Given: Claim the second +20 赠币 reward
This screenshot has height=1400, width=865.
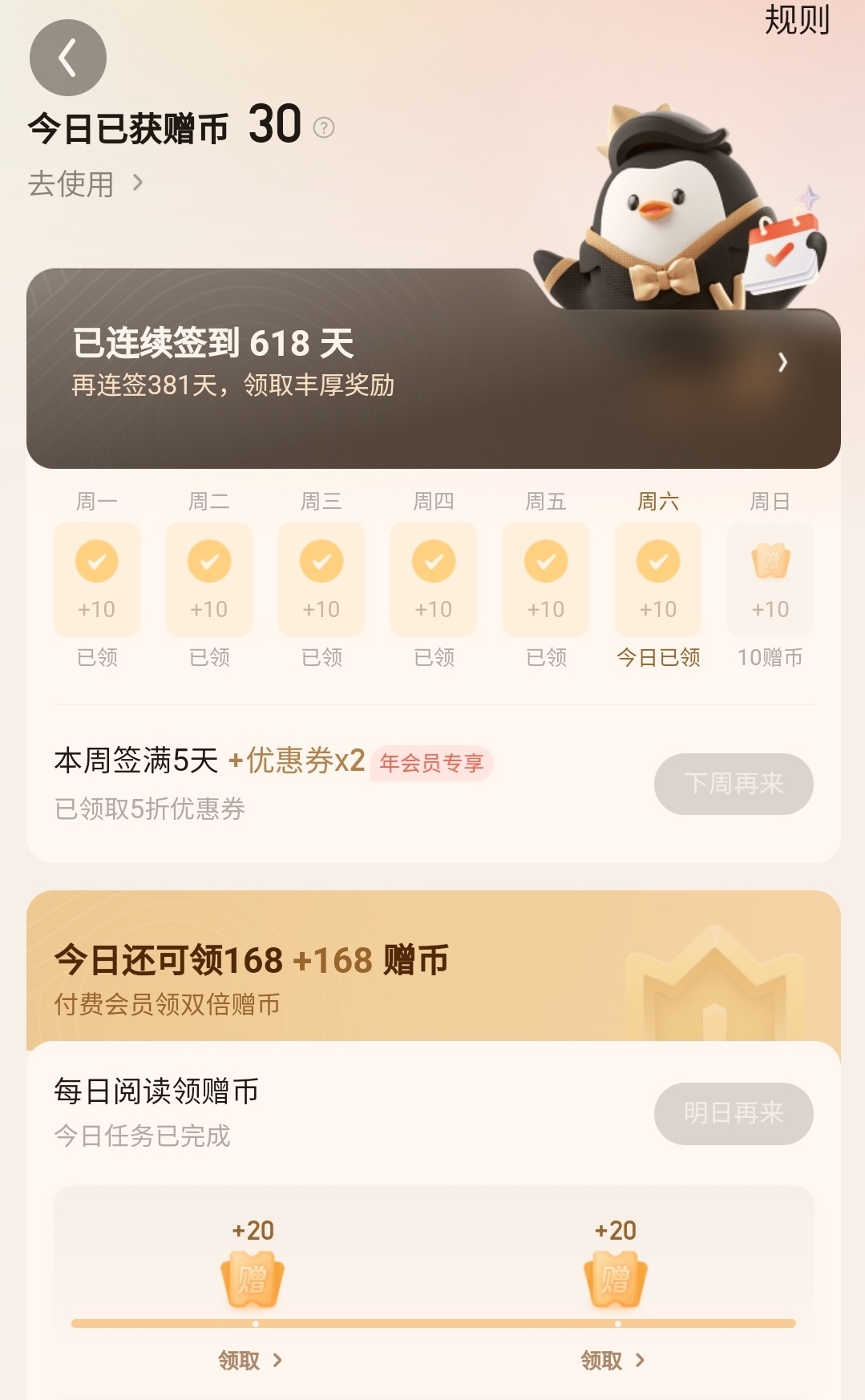Looking at the screenshot, I should tap(613, 1360).
